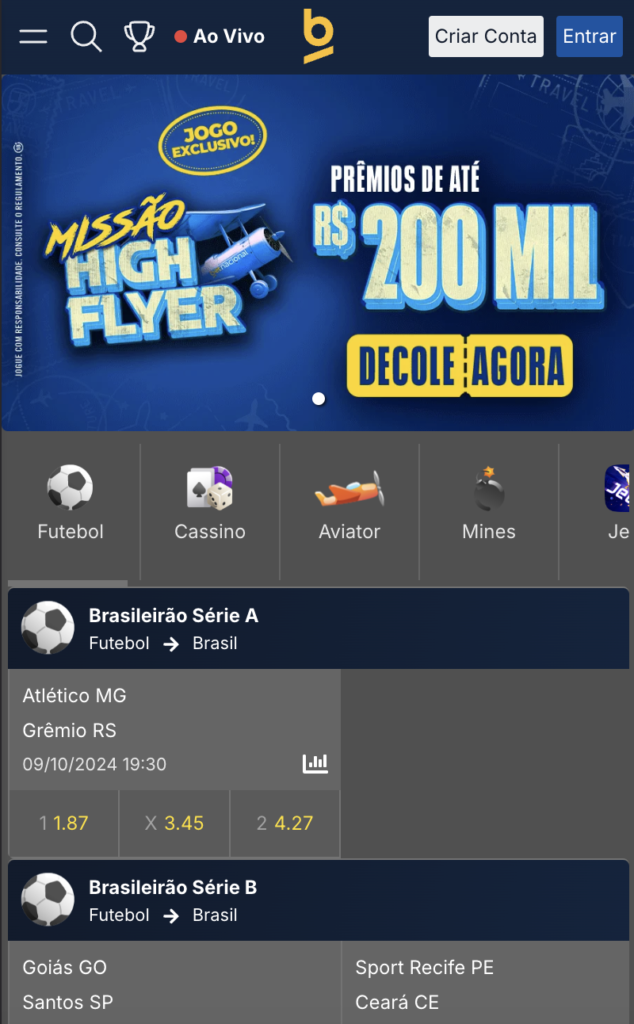Image resolution: width=634 pixels, height=1024 pixels.
Task: Open the Missão High Flyer banner
Action: point(317,252)
